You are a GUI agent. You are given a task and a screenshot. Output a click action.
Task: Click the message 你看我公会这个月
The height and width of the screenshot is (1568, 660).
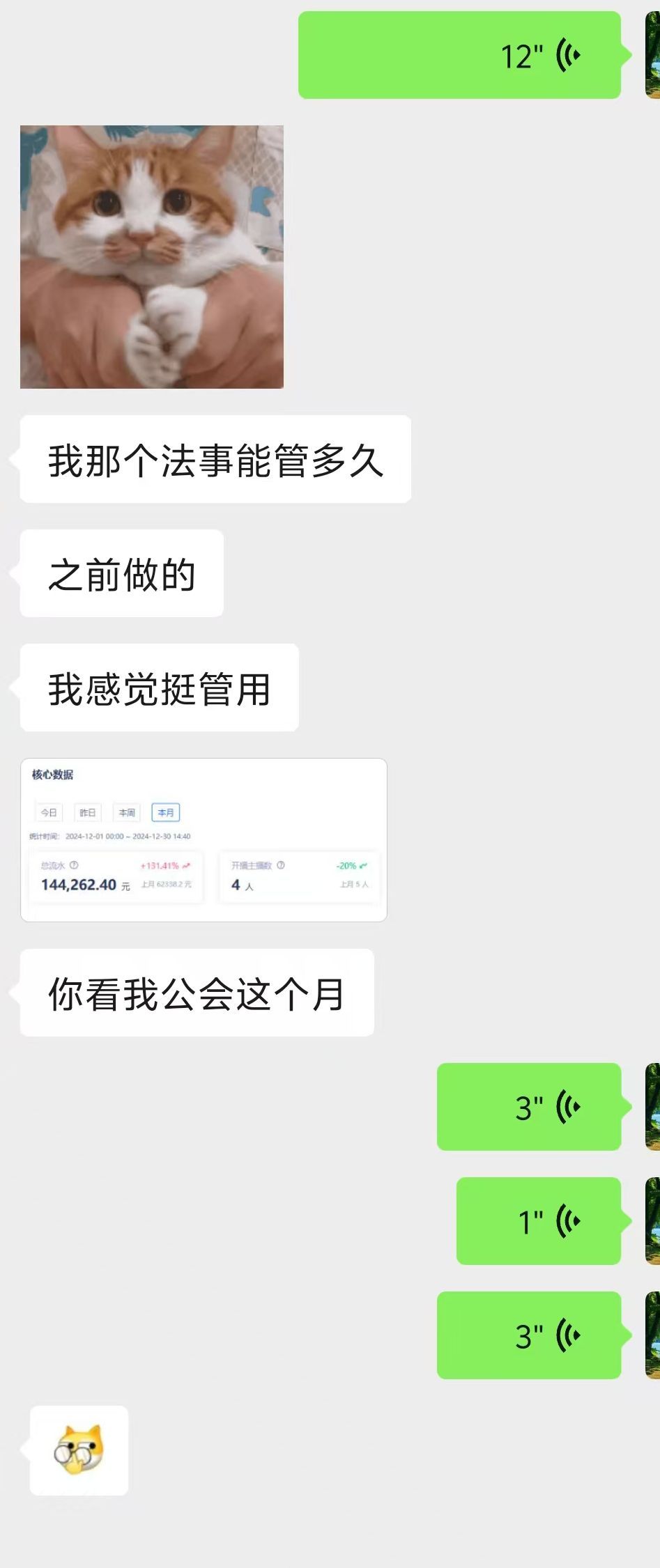(196, 991)
